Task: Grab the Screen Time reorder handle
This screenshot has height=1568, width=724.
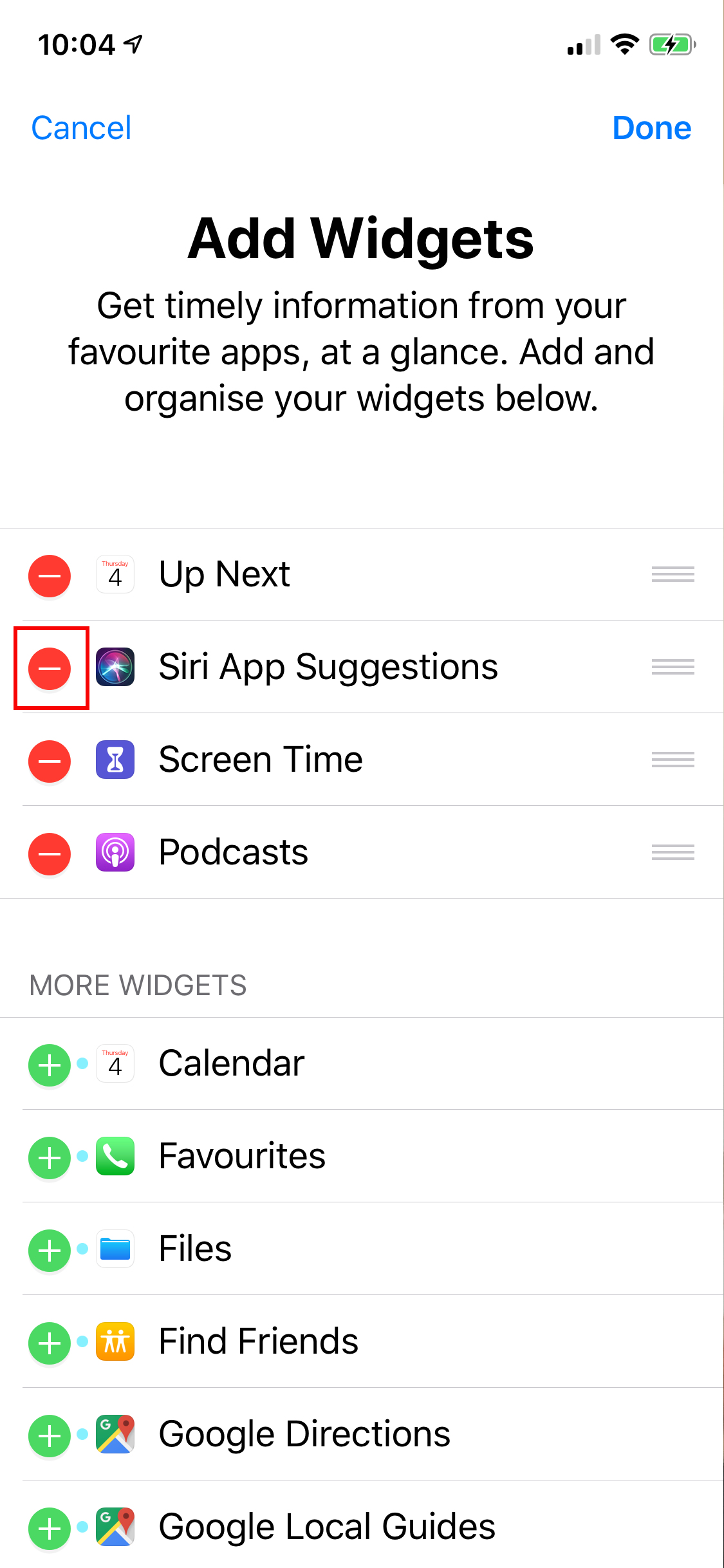Action: [673, 760]
